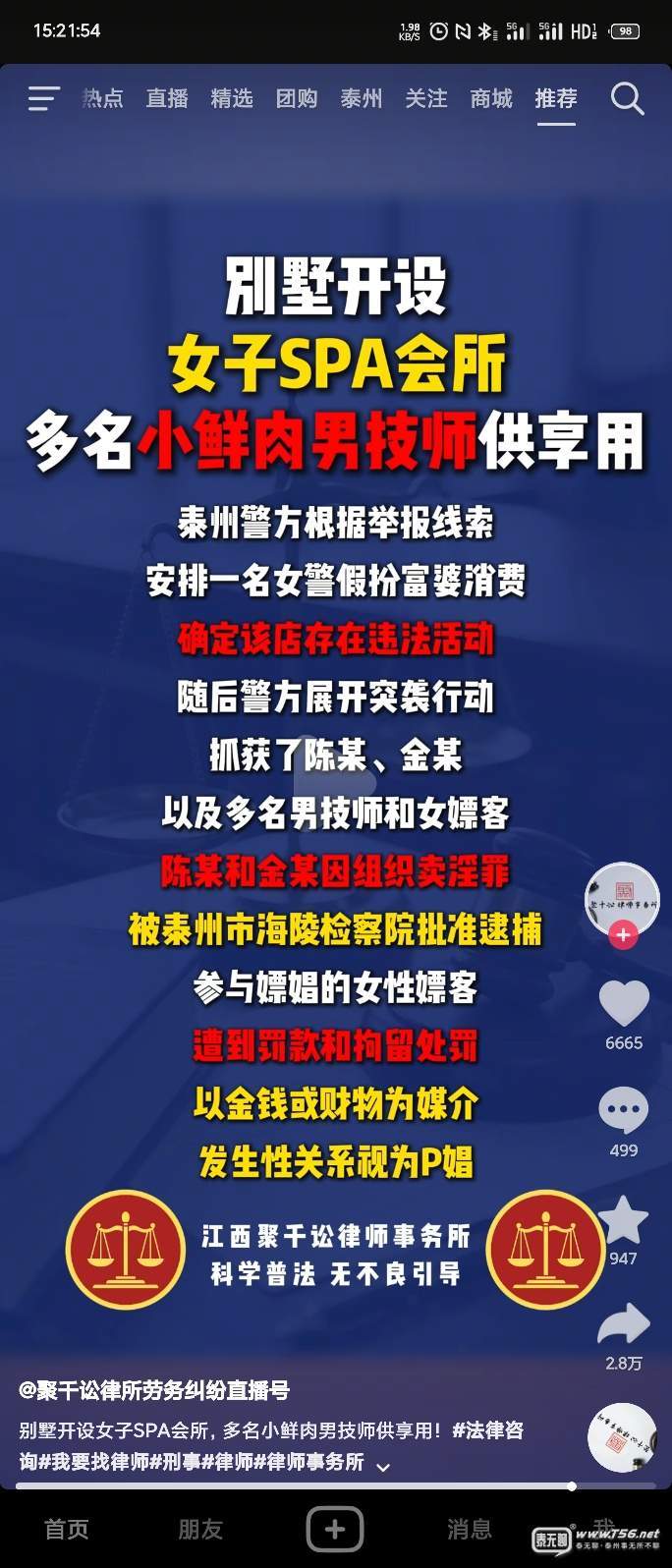Switch to the 商城 tab
The width and height of the screenshot is (672, 1568).
(x=491, y=98)
